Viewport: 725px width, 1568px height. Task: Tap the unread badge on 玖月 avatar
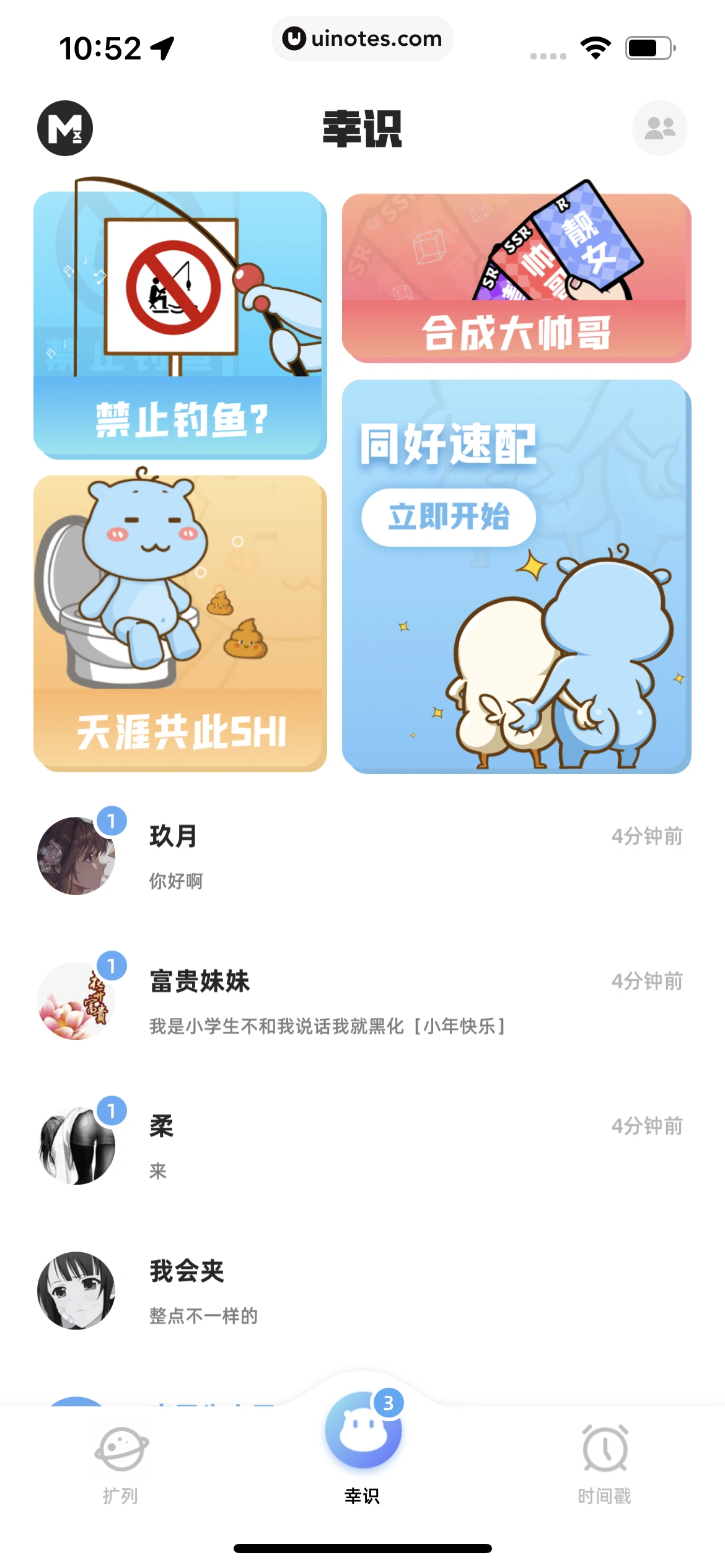tap(112, 821)
